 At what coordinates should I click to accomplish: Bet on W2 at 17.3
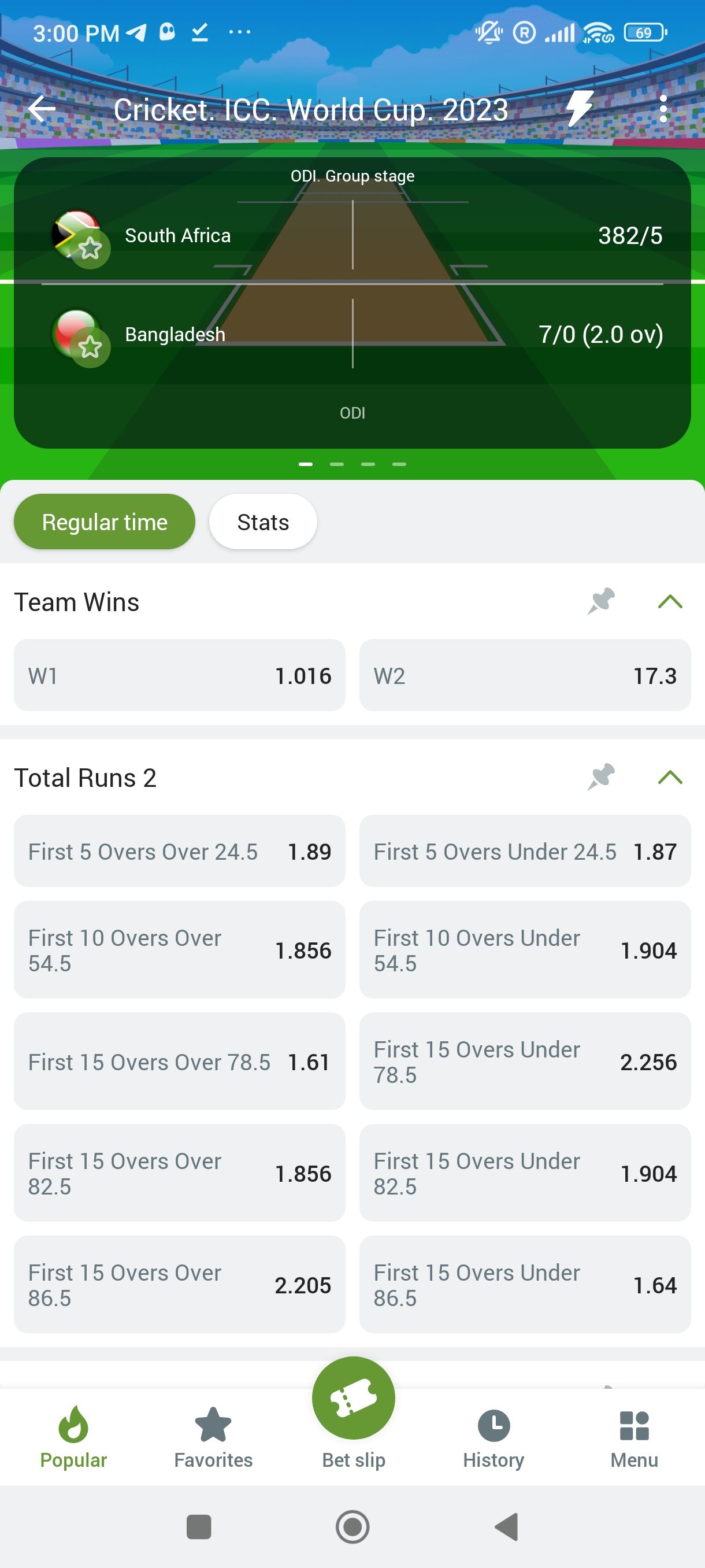click(x=524, y=675)
